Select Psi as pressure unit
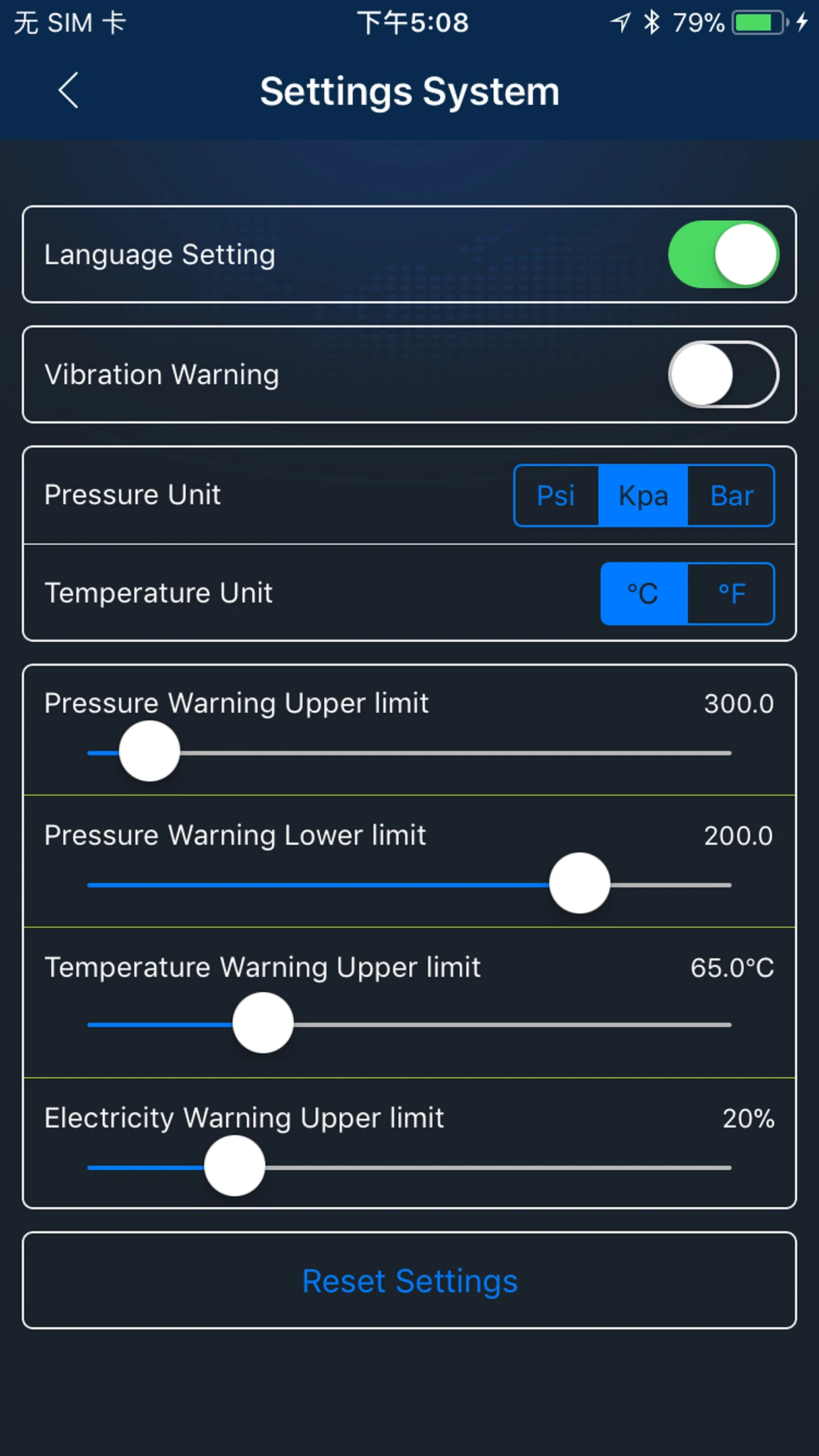Image resolution: width=819 pixels, height=1456 pixels. (x=556, y=495)
